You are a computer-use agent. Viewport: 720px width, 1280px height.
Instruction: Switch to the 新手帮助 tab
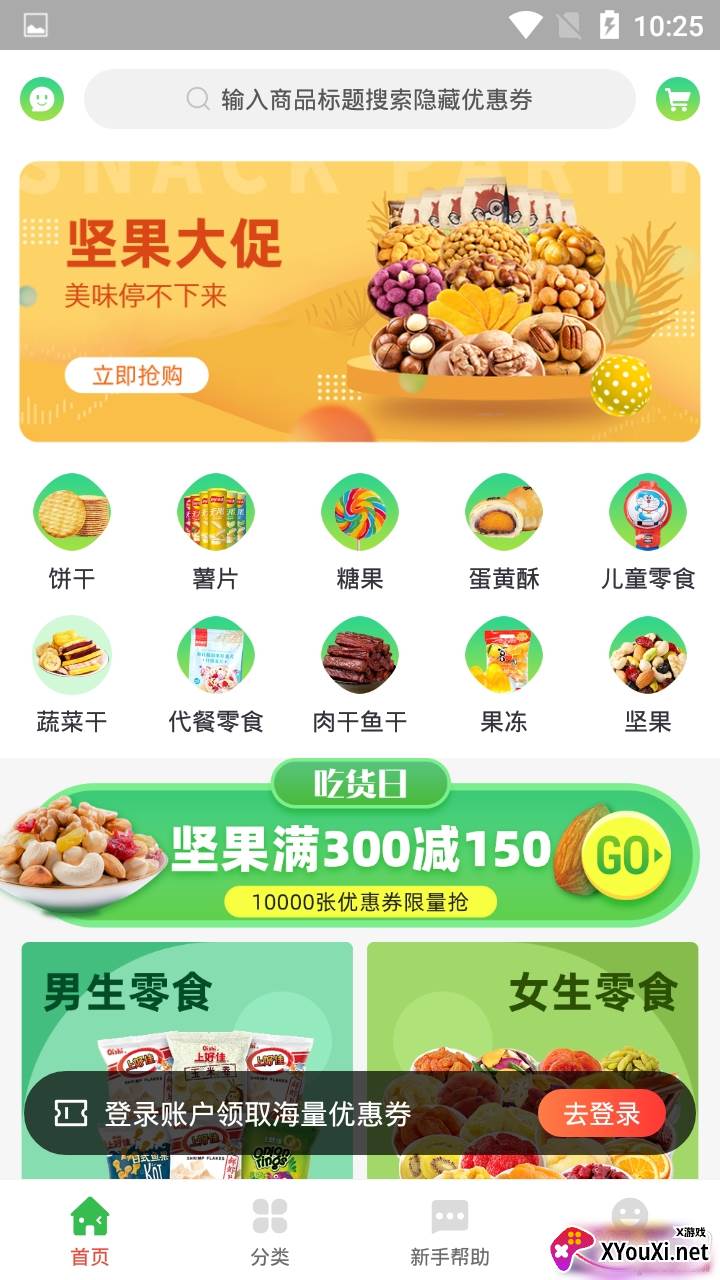coord(450,1232)
